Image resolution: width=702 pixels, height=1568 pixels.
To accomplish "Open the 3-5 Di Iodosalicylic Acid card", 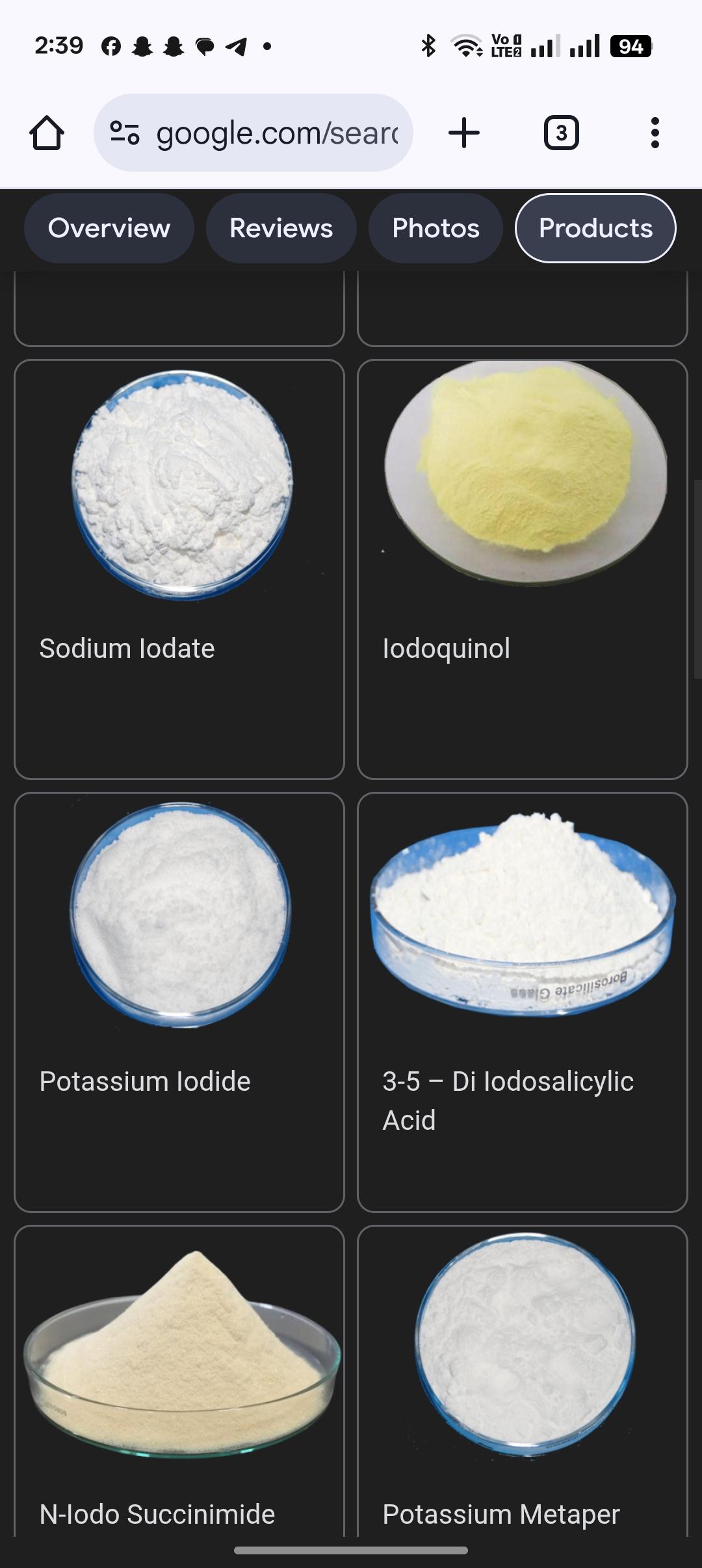I will [522, 1001].
